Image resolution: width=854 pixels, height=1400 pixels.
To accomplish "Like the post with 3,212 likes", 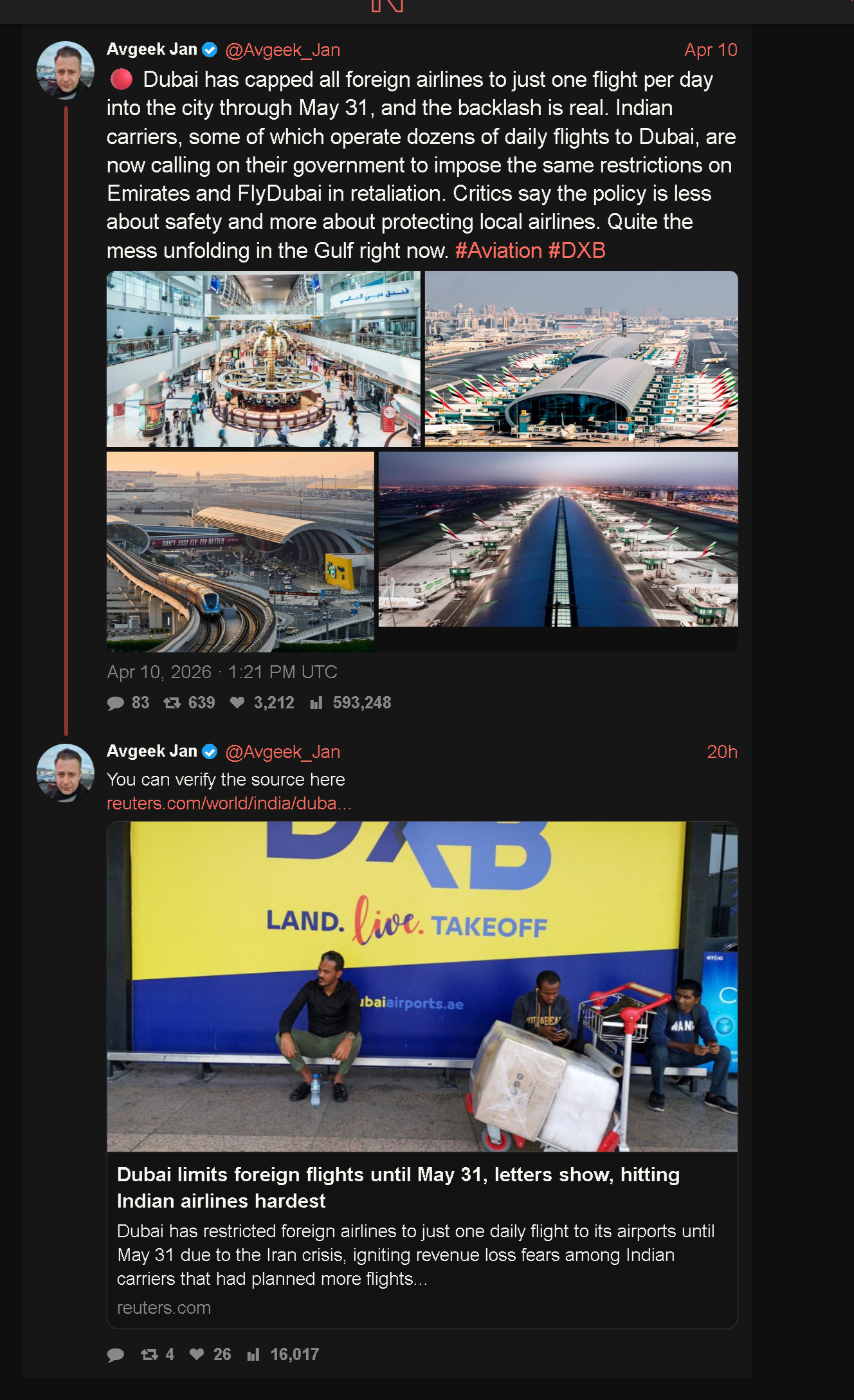I will coord(237,703).
